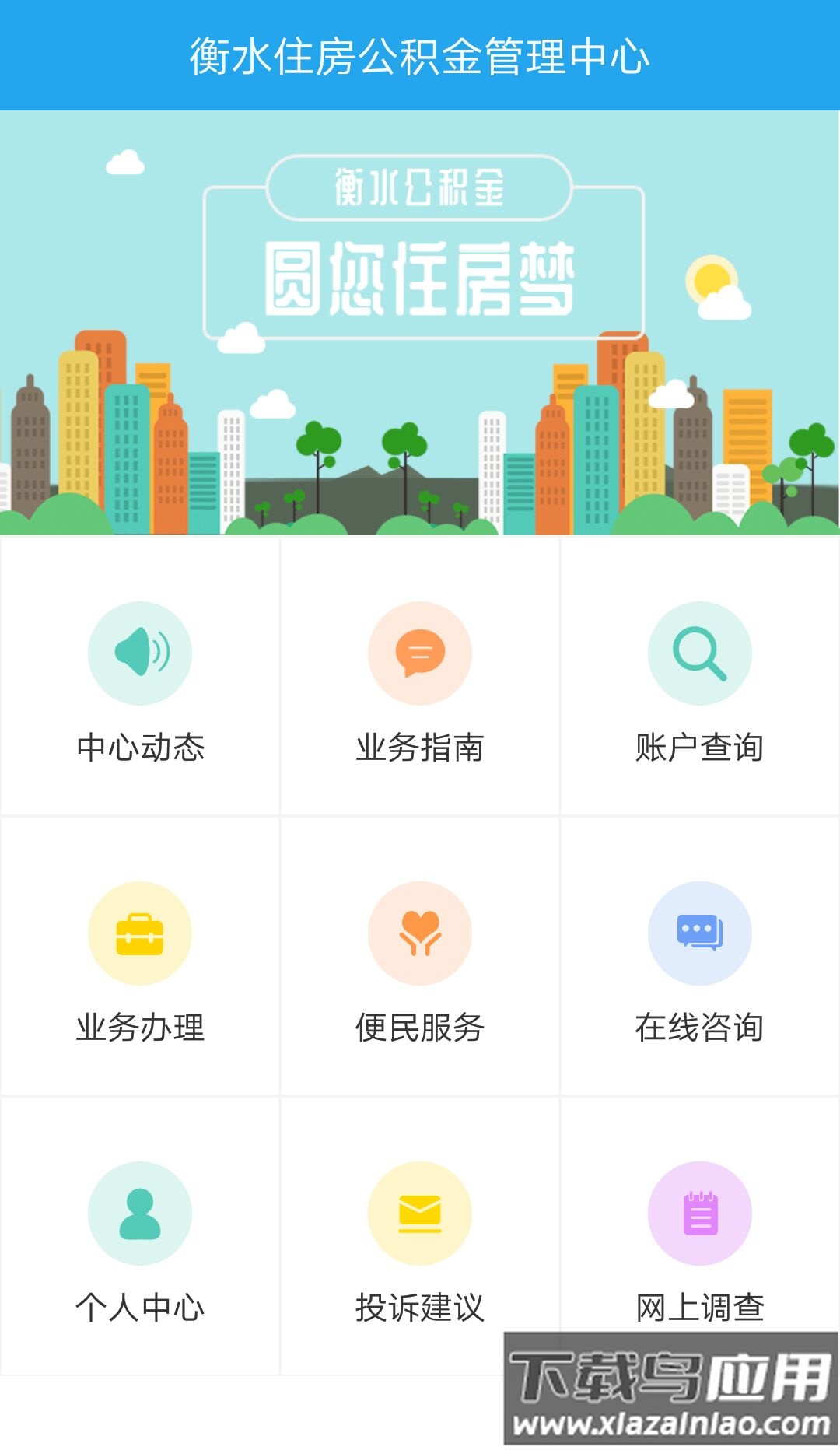
Task: Select the 便民服务 heart-hands icon
Action: click(x=420, y=934)
